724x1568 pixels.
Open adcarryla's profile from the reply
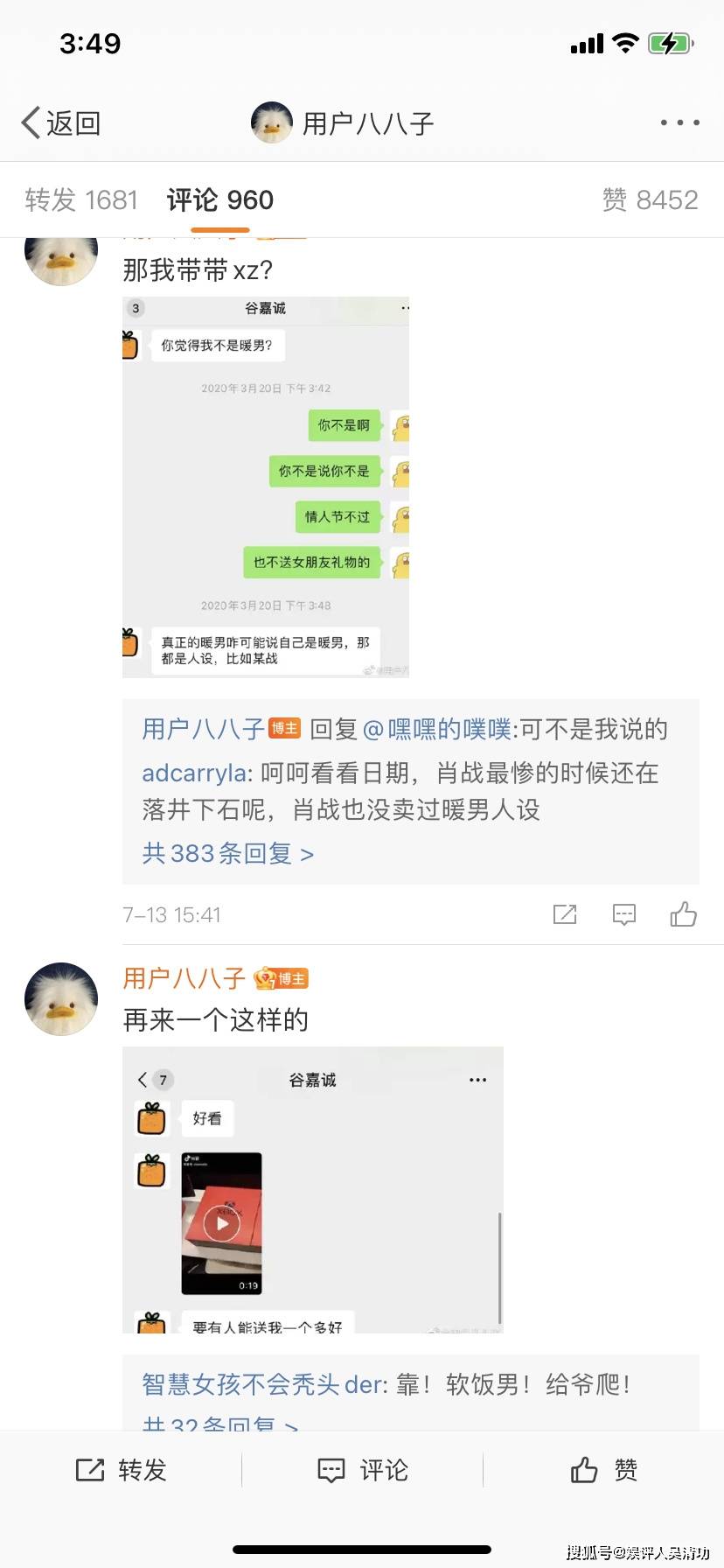[x=194, y=773]
